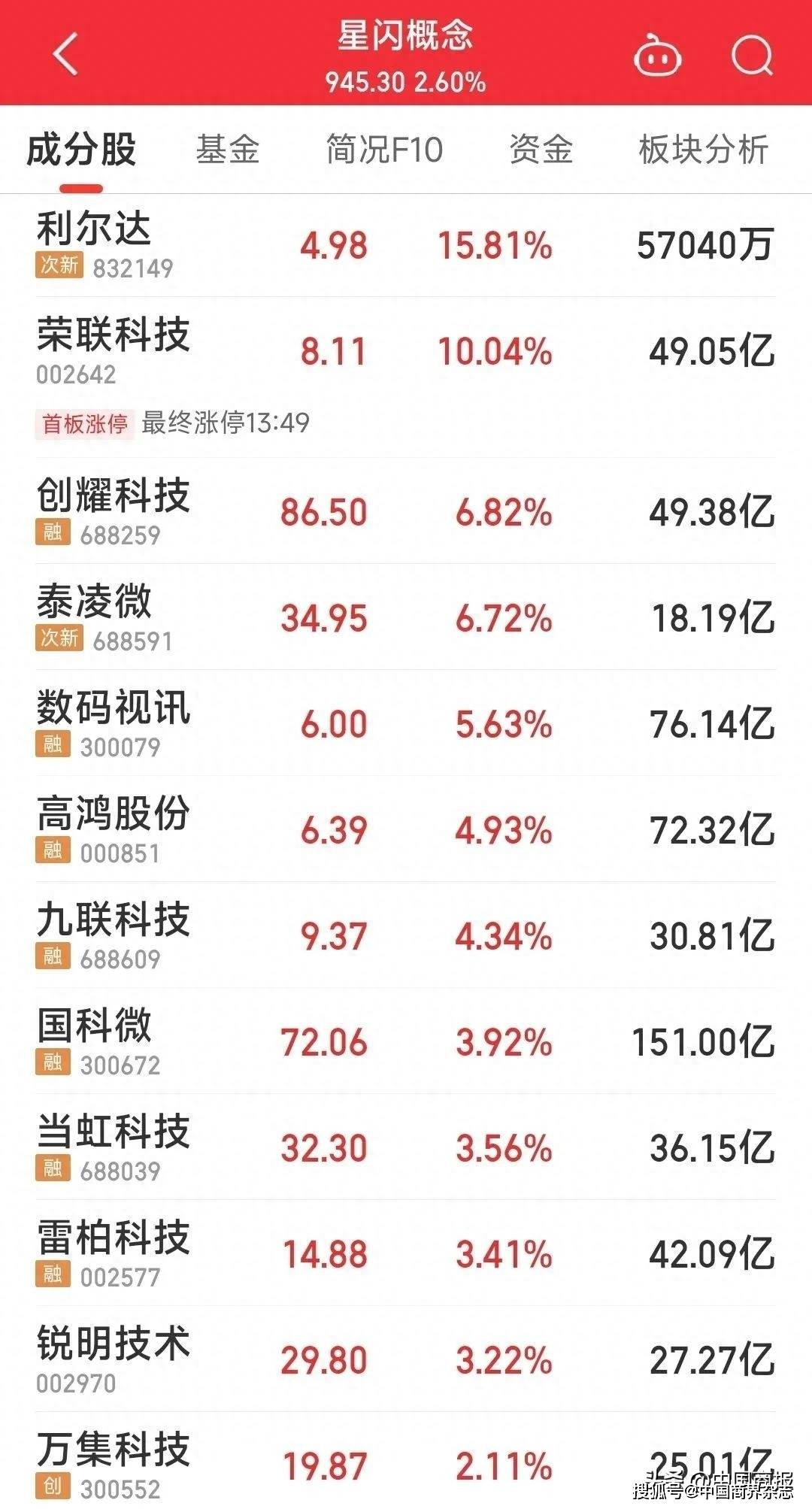
Task: Switch to the 基金 tab
Action: pyautogui.click(x=228, y=149)
